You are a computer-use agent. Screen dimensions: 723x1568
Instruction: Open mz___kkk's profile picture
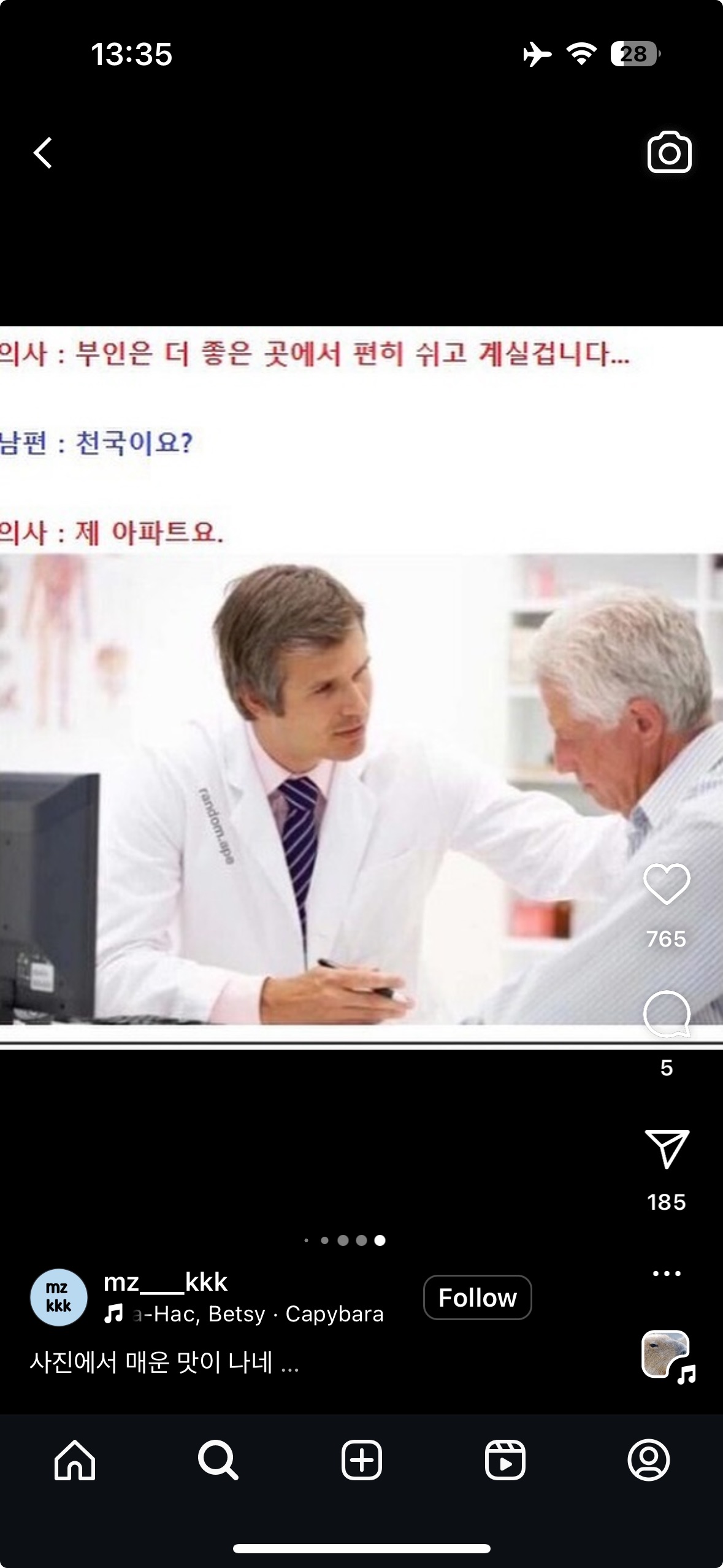click(59, 1297)
